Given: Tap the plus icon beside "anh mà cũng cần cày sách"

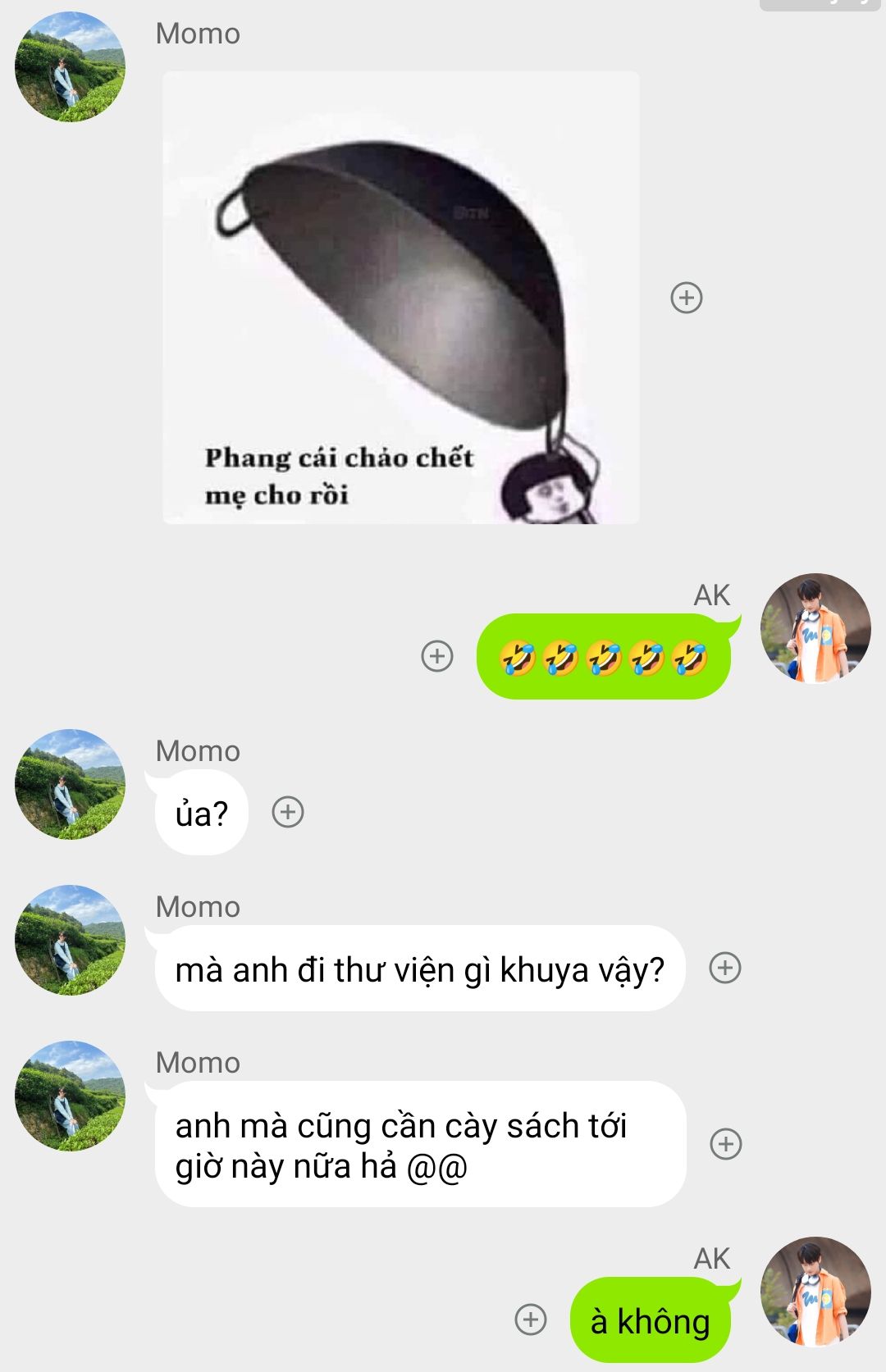Looking at the screenshot, I should click(726, 1144).
